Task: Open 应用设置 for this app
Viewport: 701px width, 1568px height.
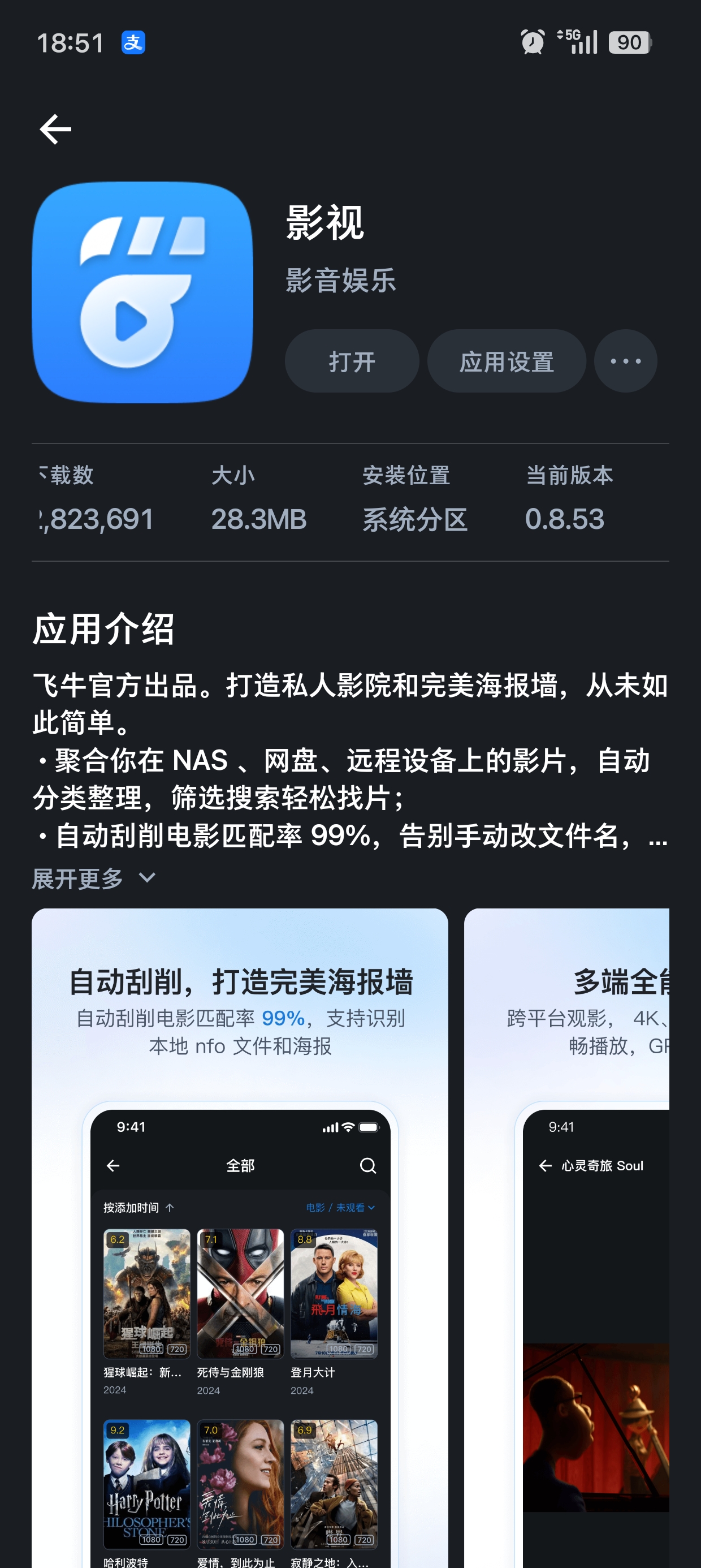Action: [x=507, y=361]
